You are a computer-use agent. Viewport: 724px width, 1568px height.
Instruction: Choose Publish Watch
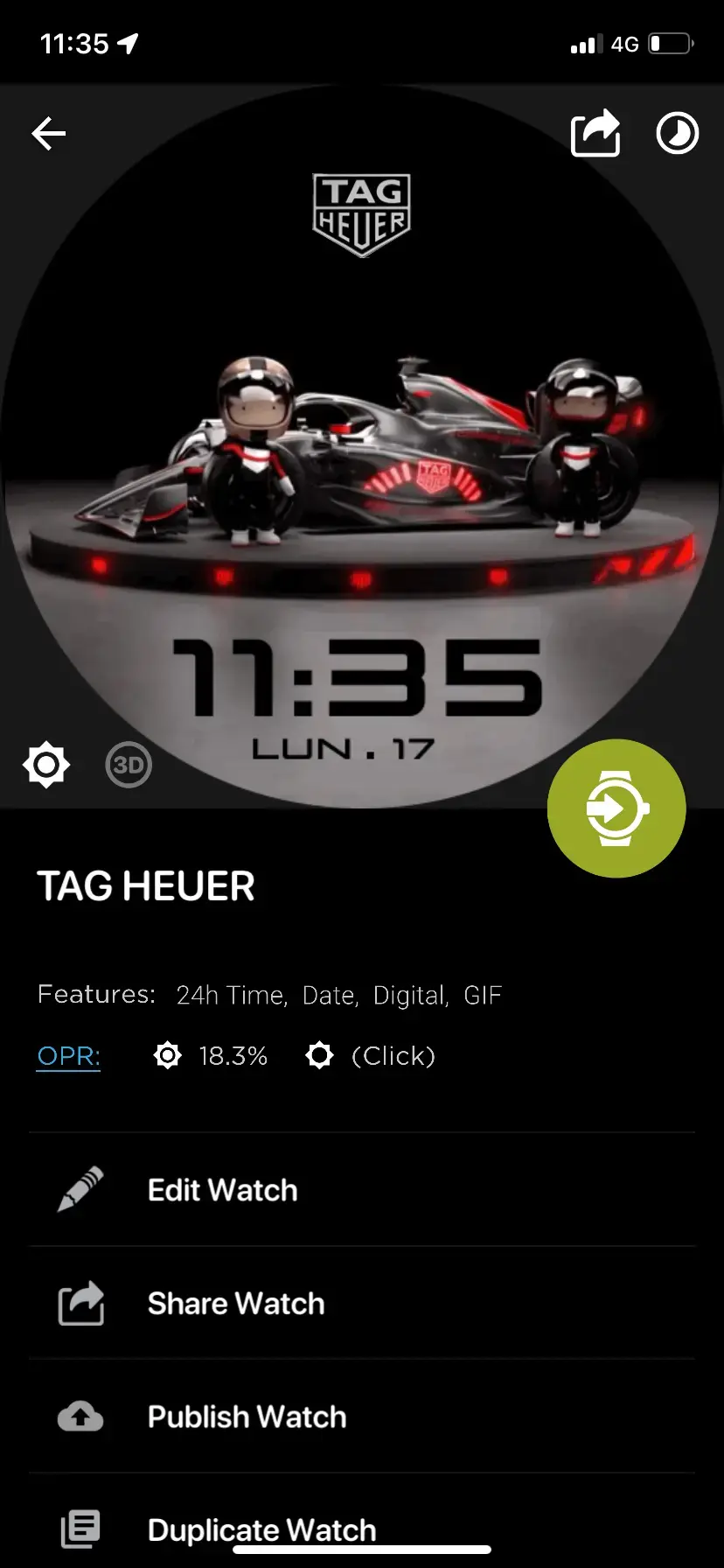click(x=247, y=1417)
